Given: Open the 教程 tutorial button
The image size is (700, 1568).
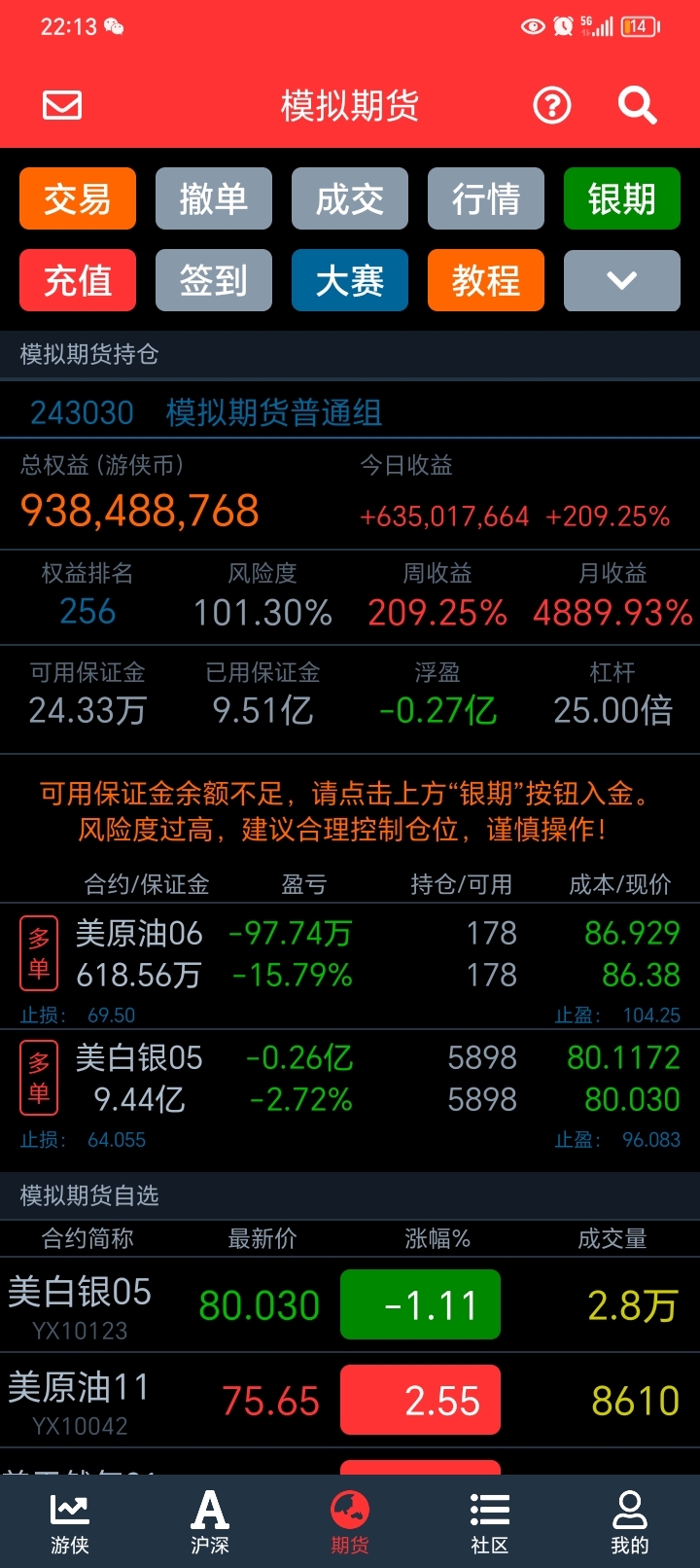Looking at the screenshot, I should coord(486,281).
